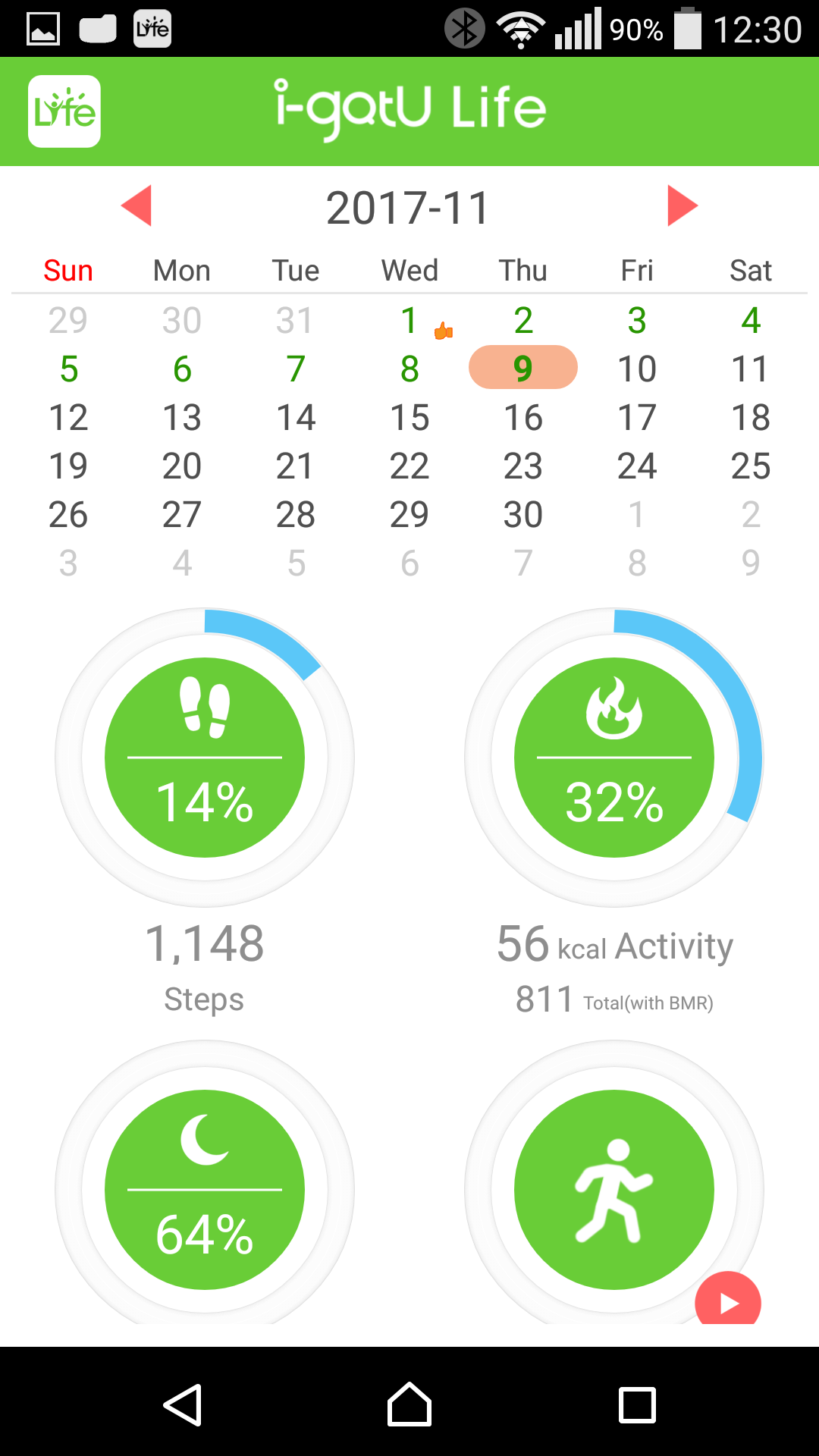Choose November 5 in the calendar
The width and height of the screenshot is (819, 1456).
point(68,369)
